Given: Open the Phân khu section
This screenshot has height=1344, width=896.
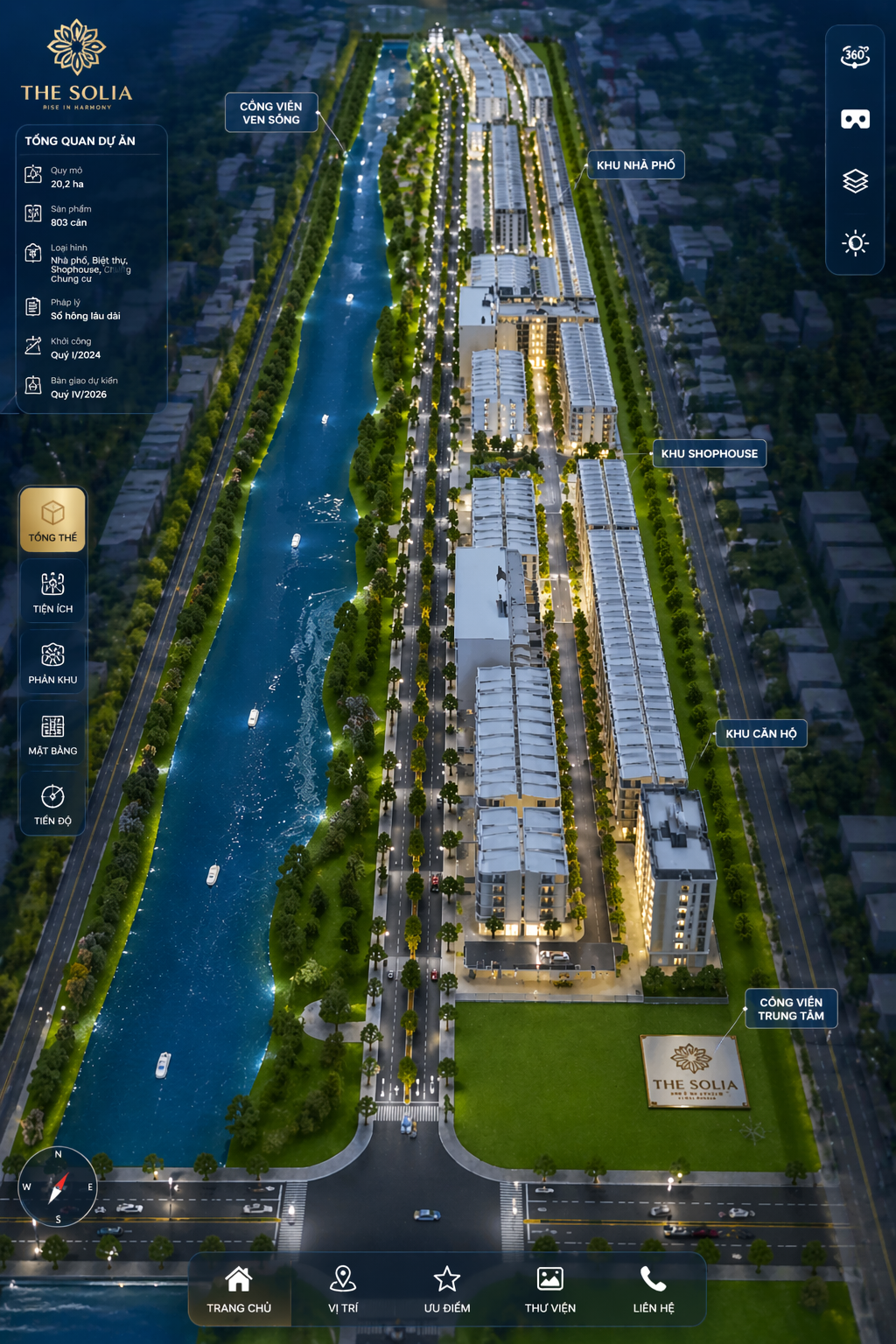Looking at the screenshot, I should [x=52, y=663].
